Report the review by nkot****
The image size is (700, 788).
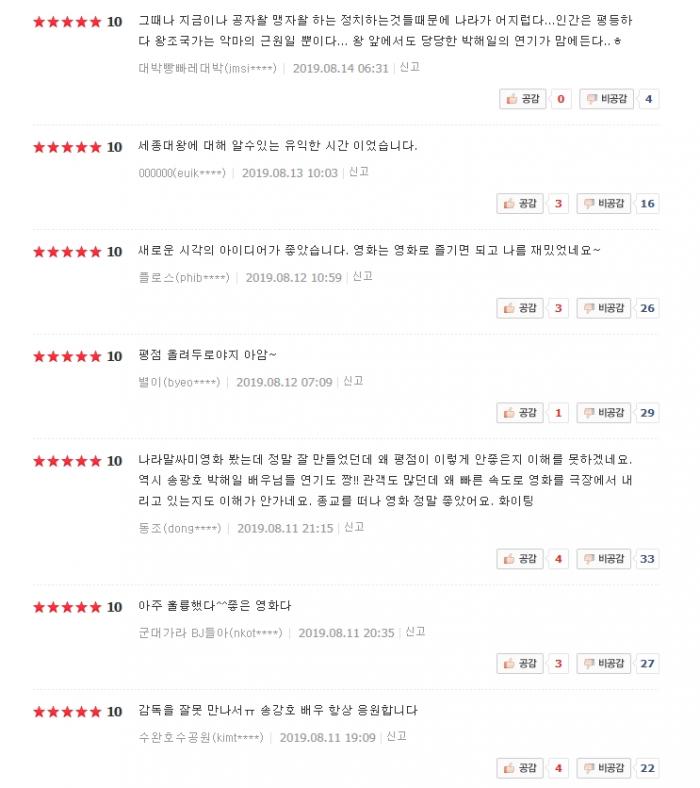click(415, 632)
